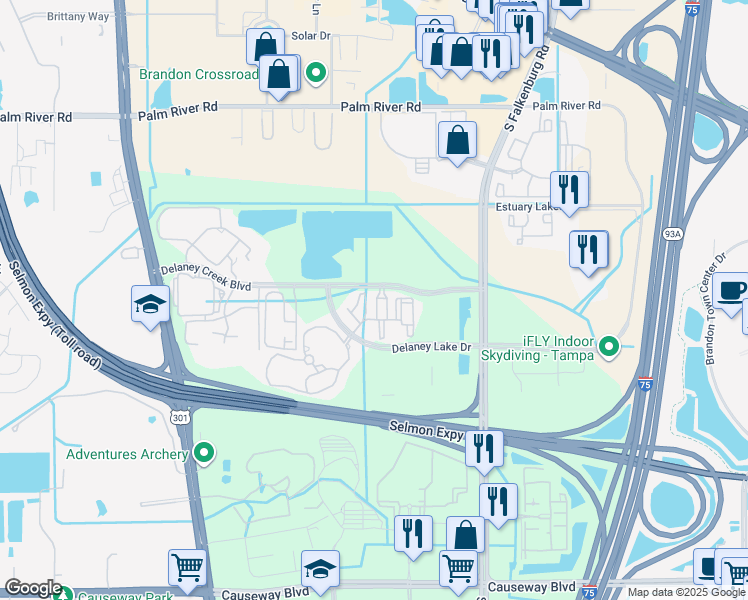Open the Causeway Park green pin
The image size is (748, 600).
64,594
